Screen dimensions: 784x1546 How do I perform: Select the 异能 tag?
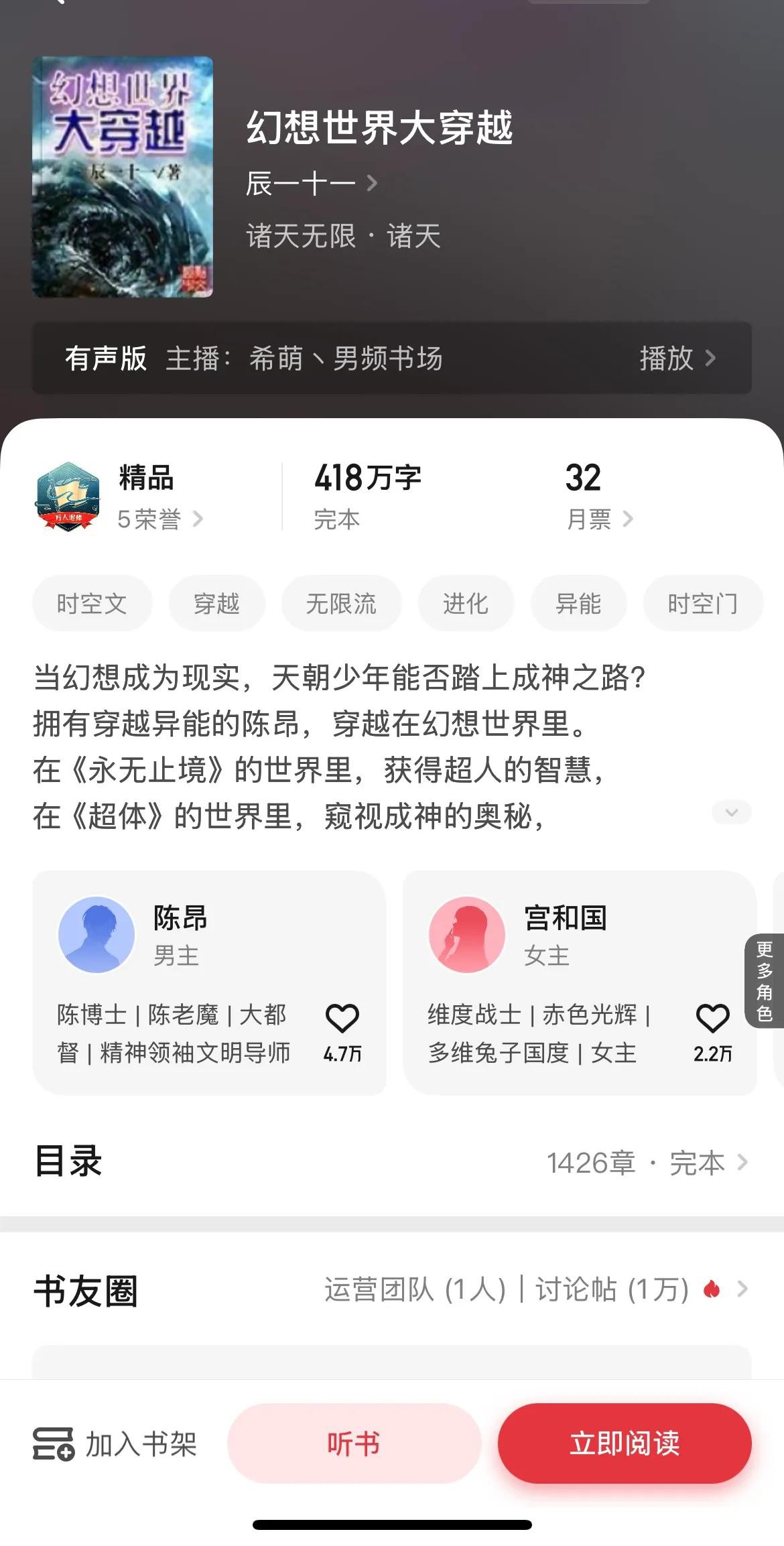click(578, 604)
